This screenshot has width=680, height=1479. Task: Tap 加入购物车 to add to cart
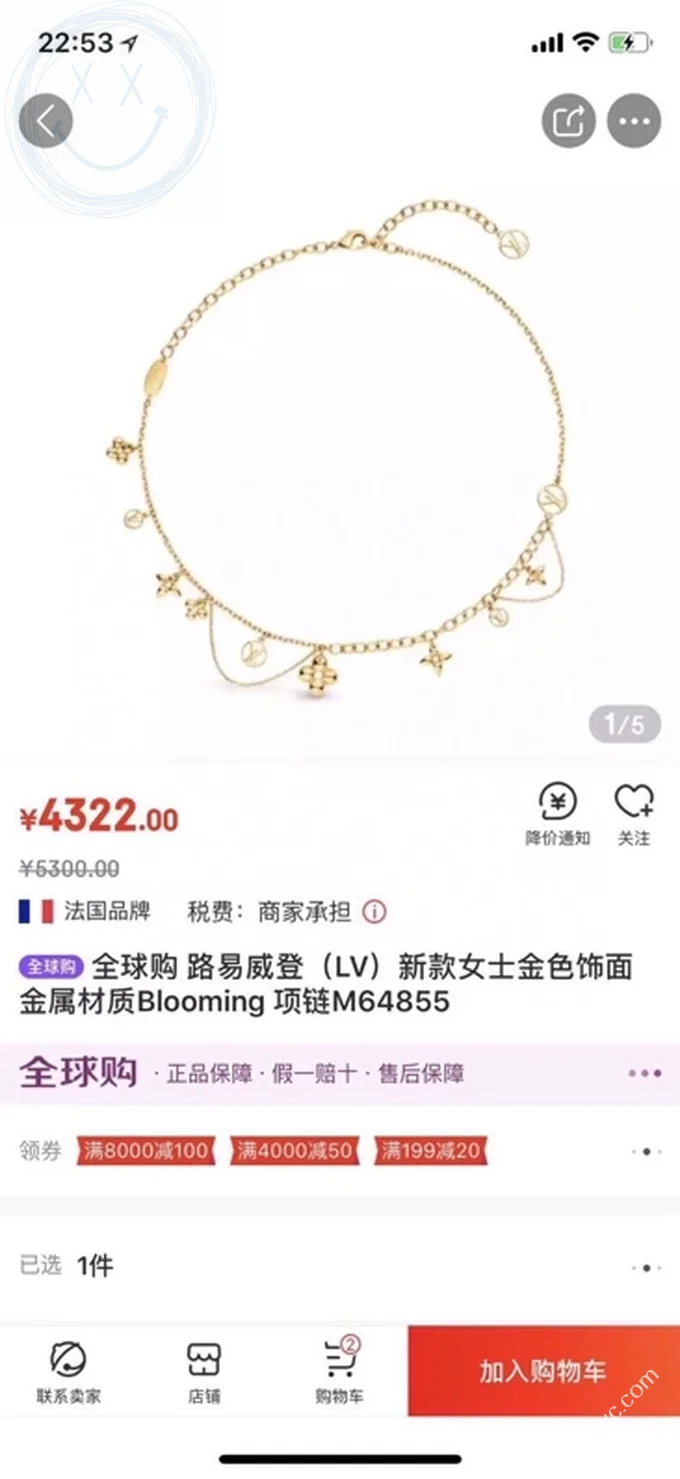click(x=543, y=1371)
